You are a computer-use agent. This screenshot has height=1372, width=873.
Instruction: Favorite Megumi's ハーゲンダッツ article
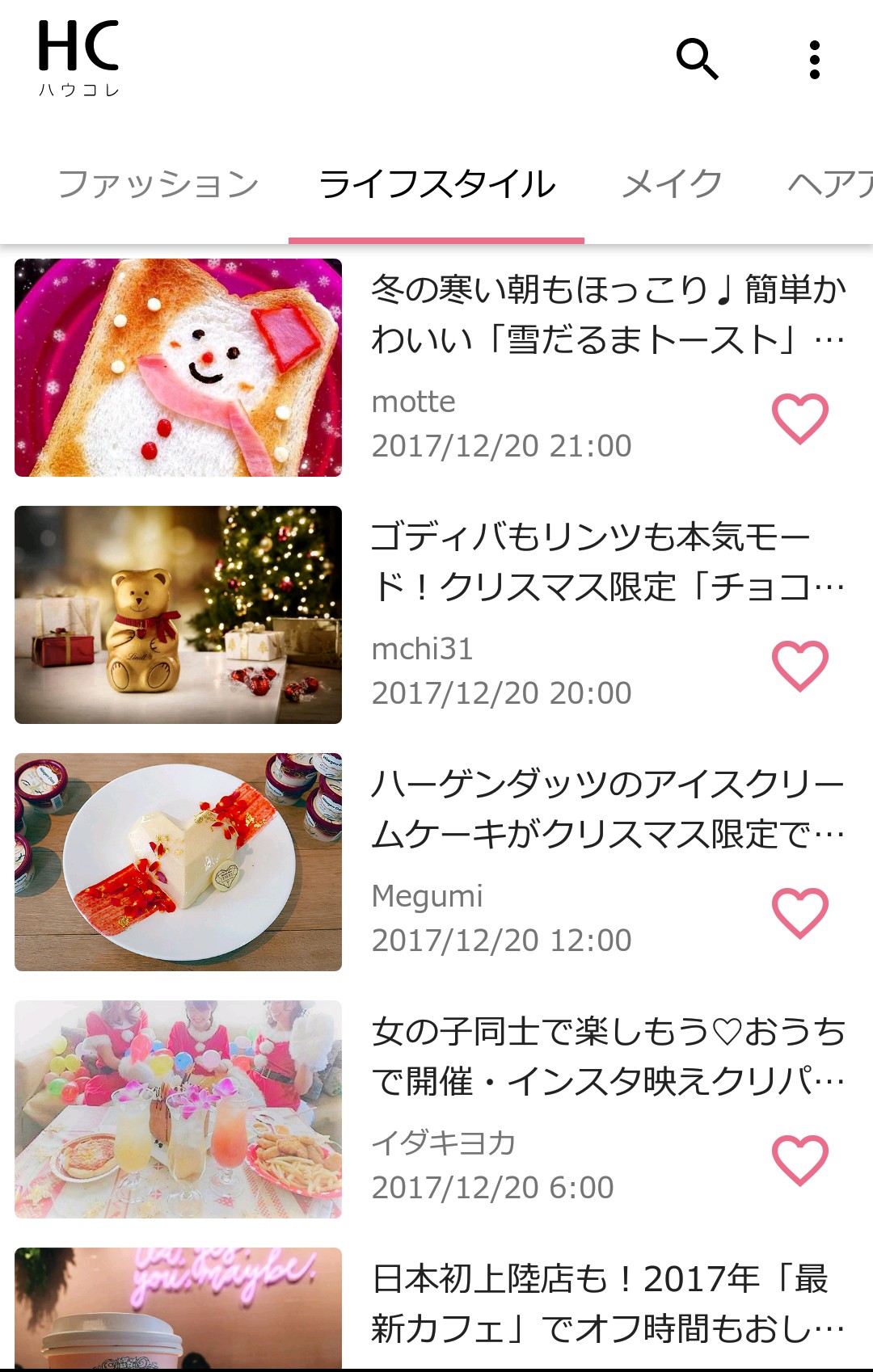tap(799, 913)
